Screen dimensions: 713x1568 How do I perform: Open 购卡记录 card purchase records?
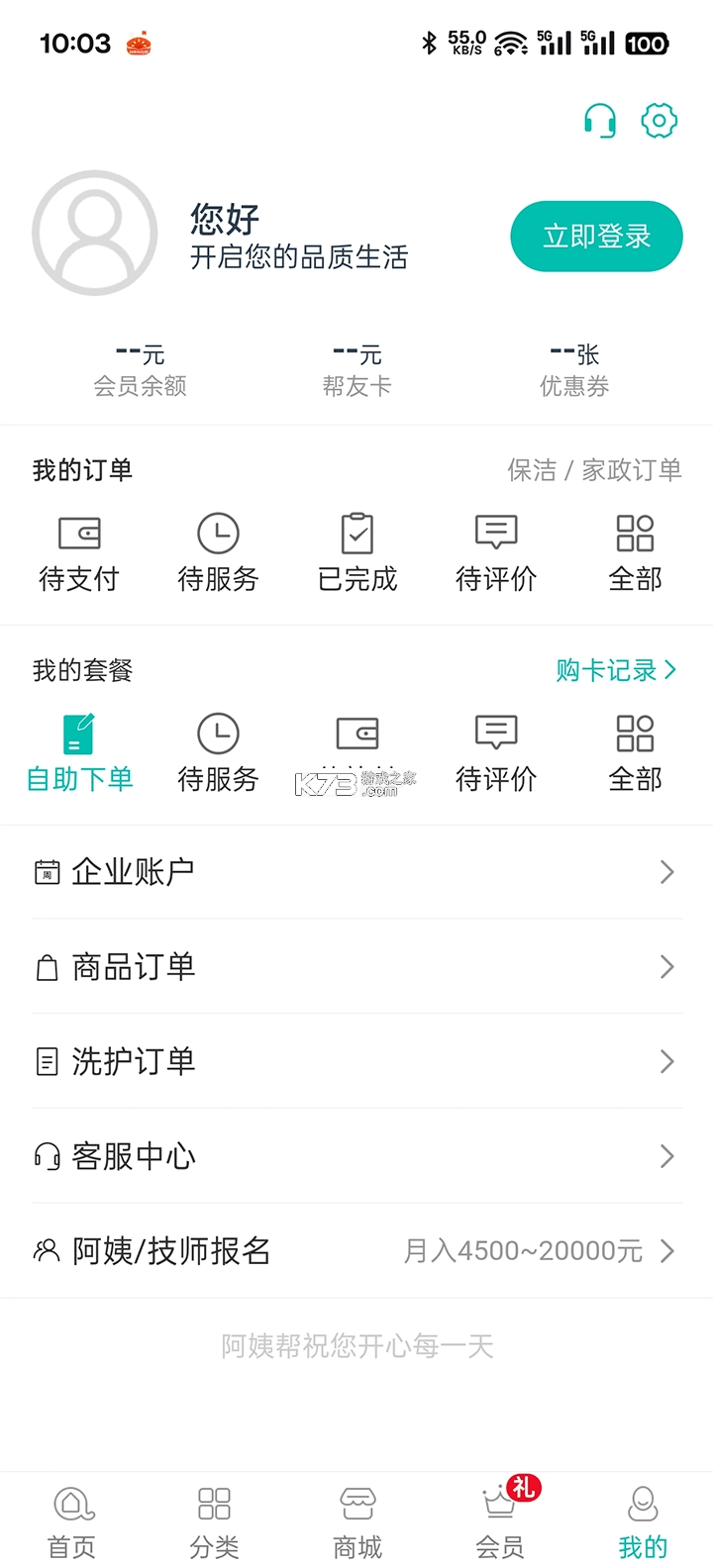(x=616, y=670)
